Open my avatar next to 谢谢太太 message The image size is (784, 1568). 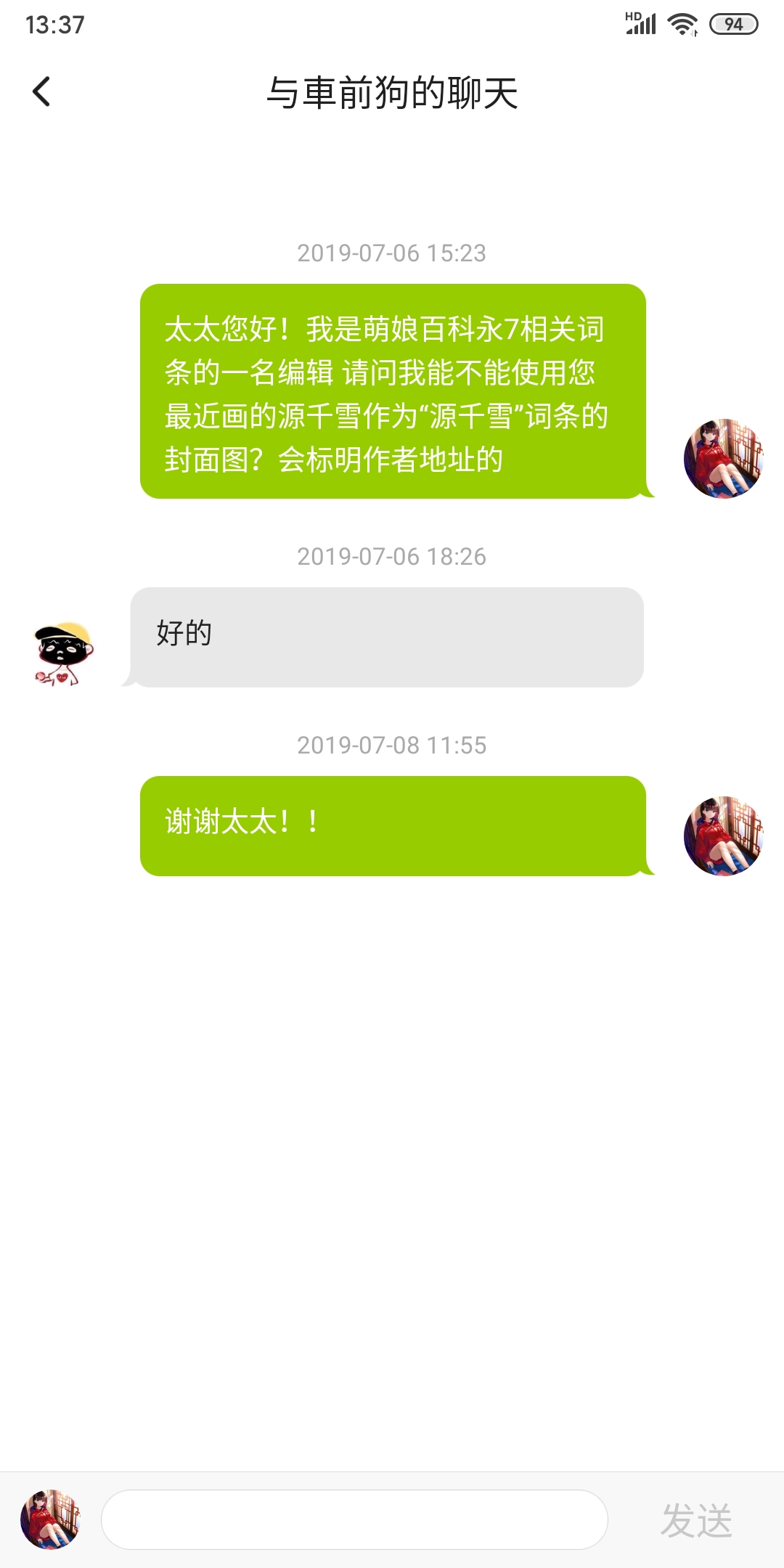pos(723,836)
